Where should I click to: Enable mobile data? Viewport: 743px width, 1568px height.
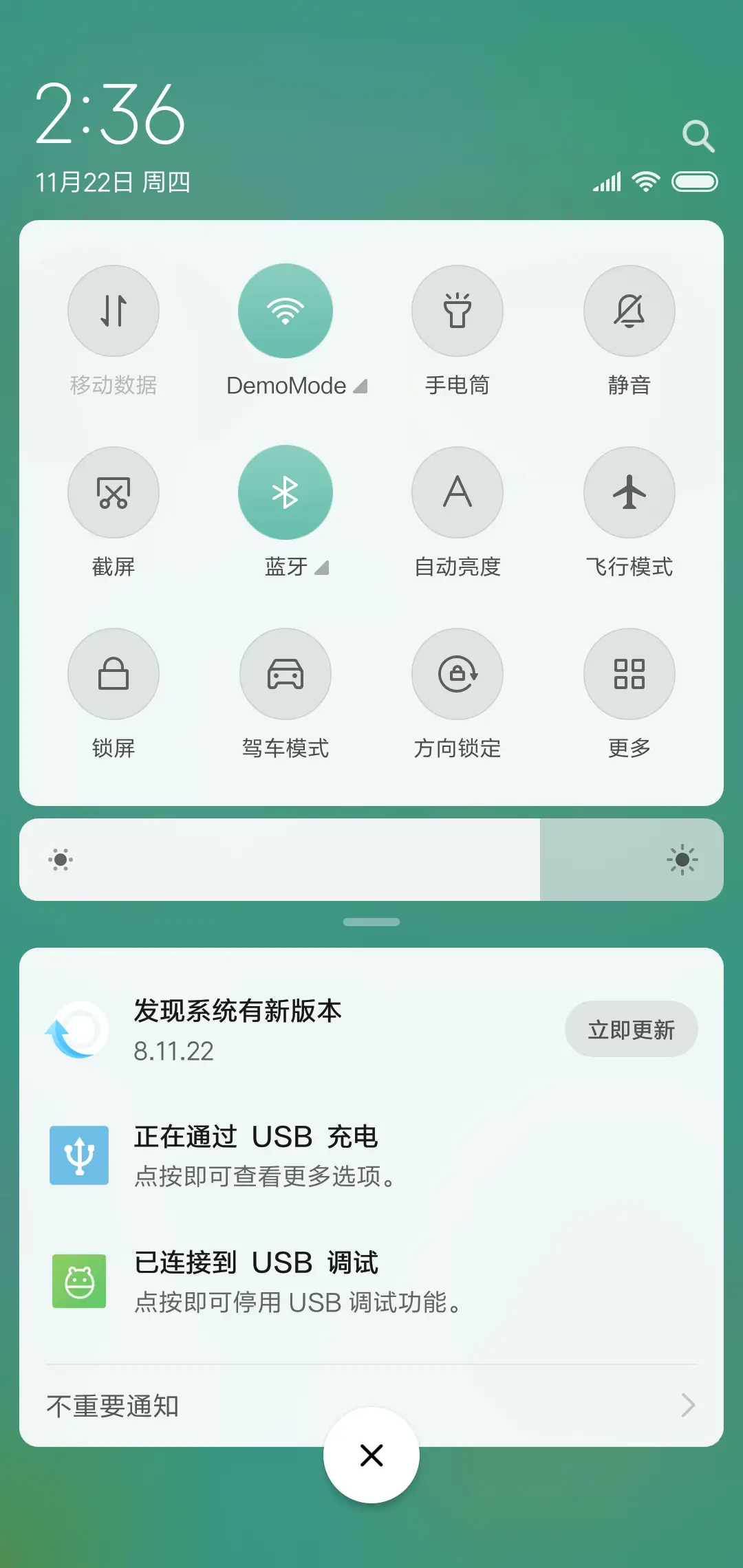point(114,311)
